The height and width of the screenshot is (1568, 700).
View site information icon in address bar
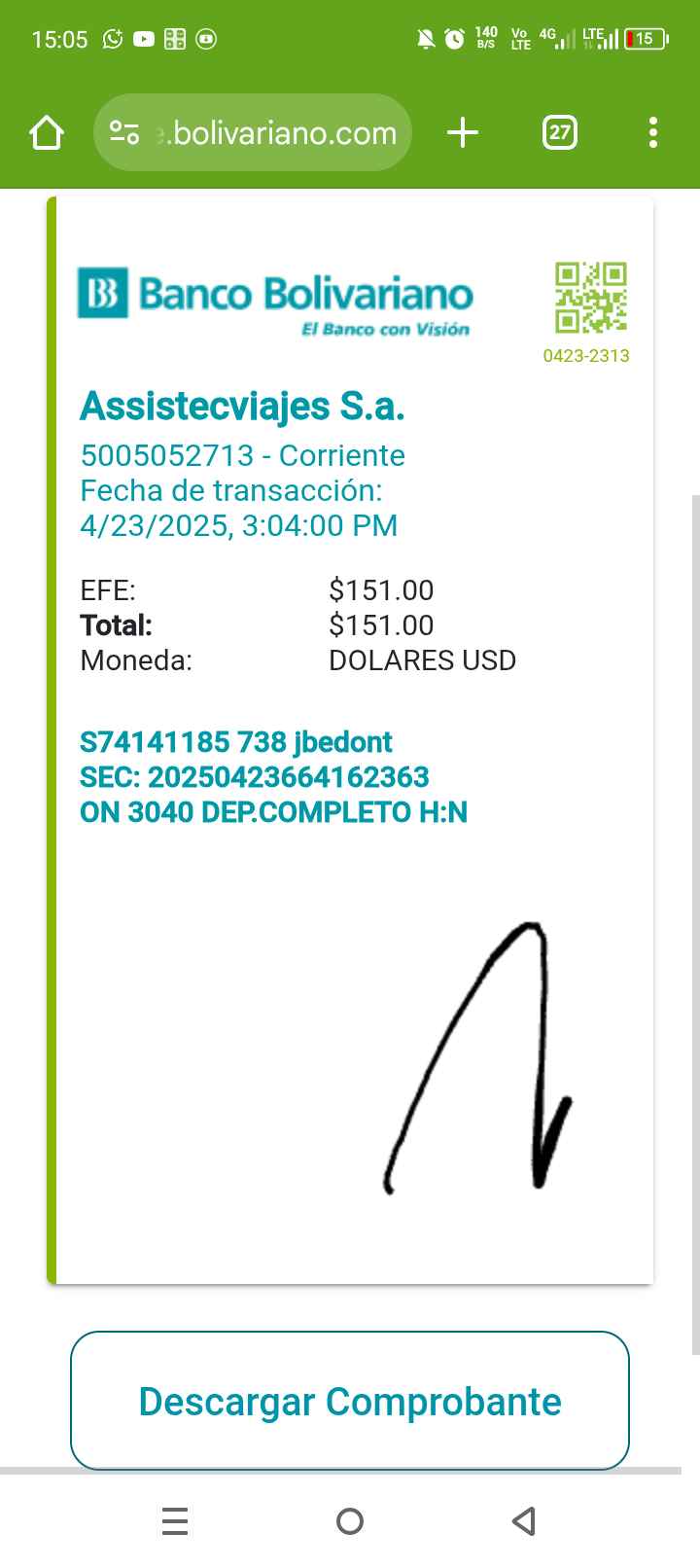[x=124, y=132]
